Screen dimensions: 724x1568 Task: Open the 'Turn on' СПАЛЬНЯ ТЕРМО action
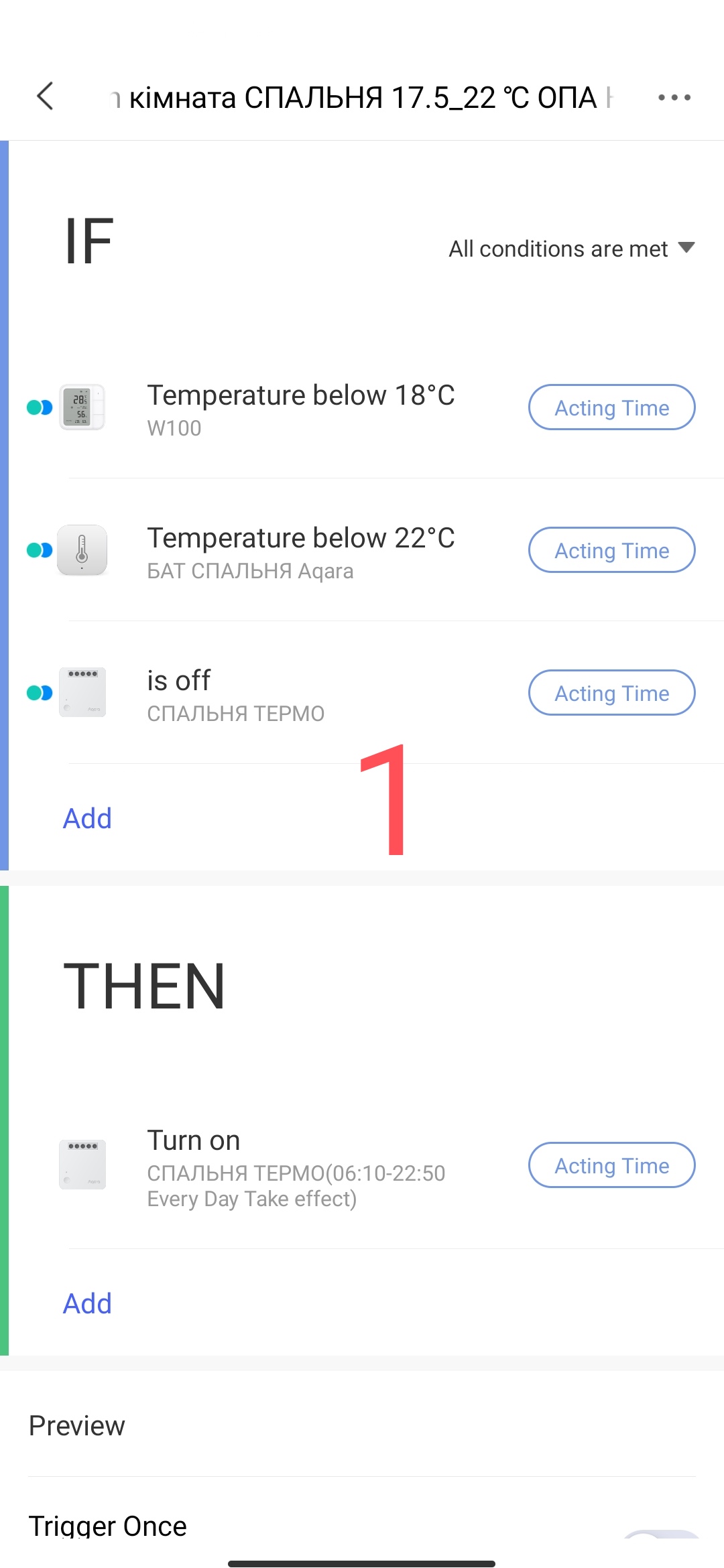coord(295,1166)
